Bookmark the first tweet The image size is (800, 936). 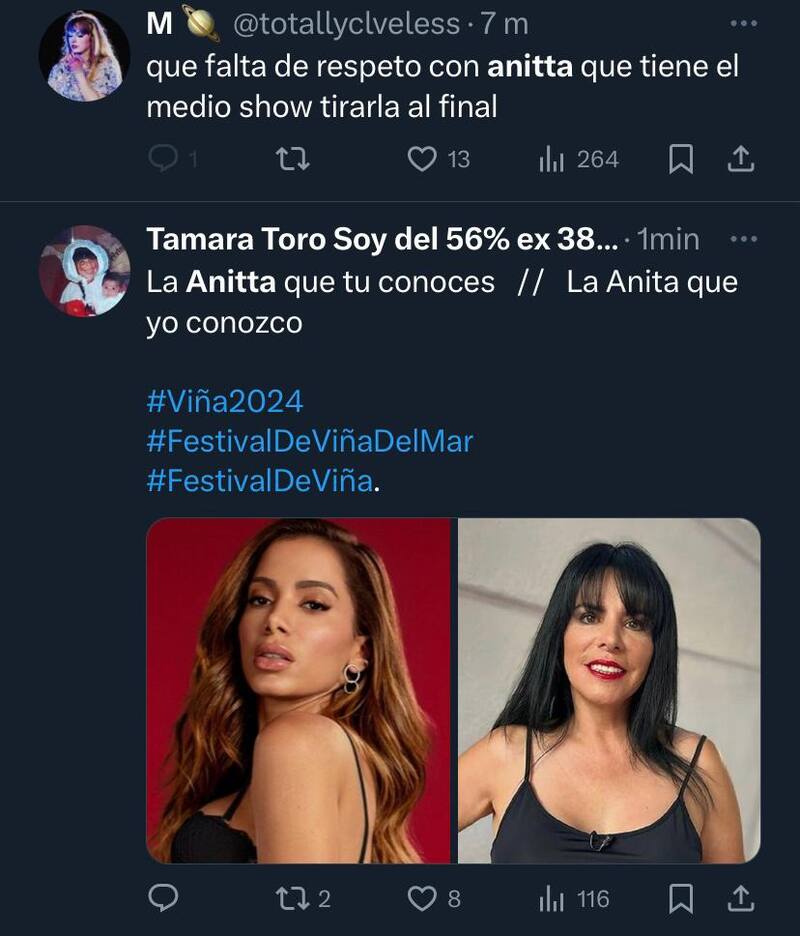pos(680,157)
